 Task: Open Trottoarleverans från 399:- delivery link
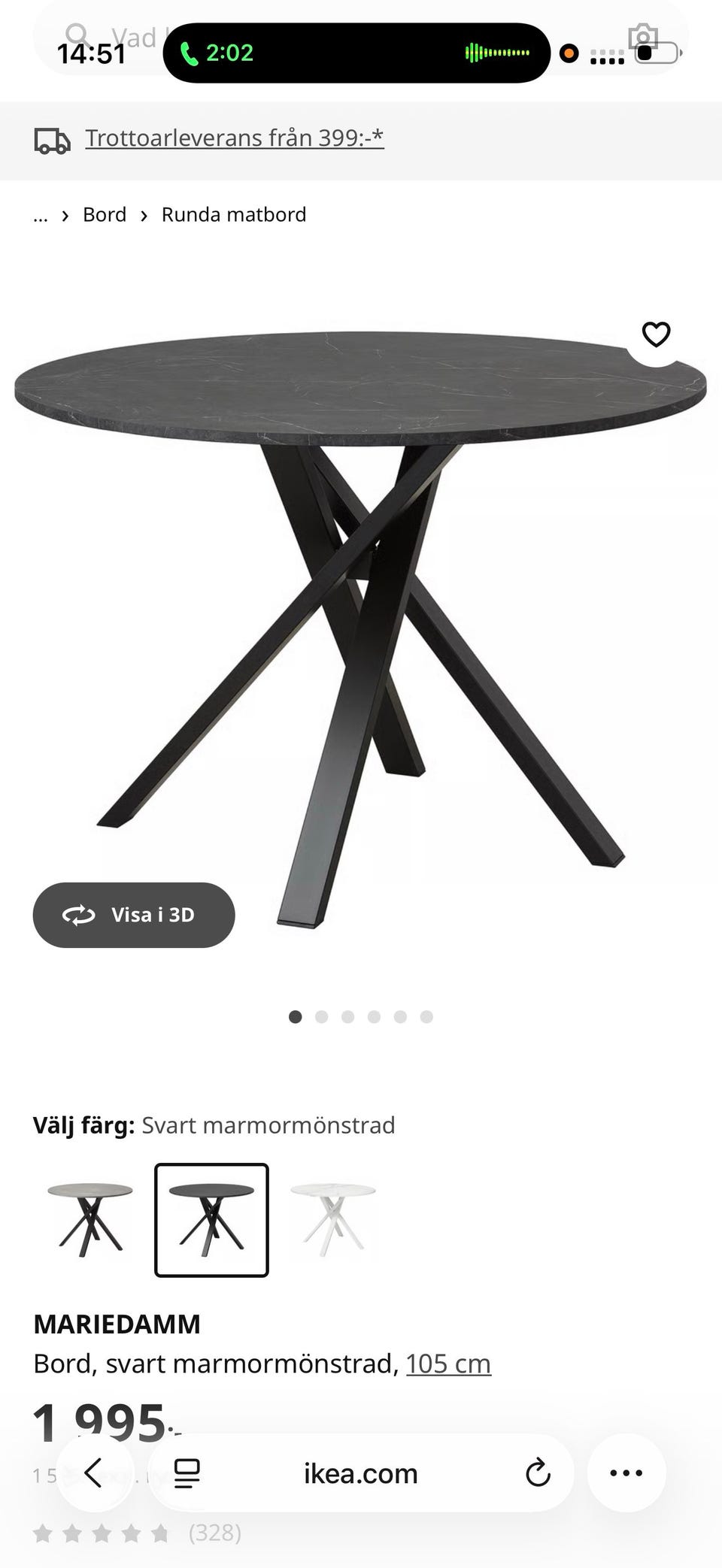click(x=234, y=138)
